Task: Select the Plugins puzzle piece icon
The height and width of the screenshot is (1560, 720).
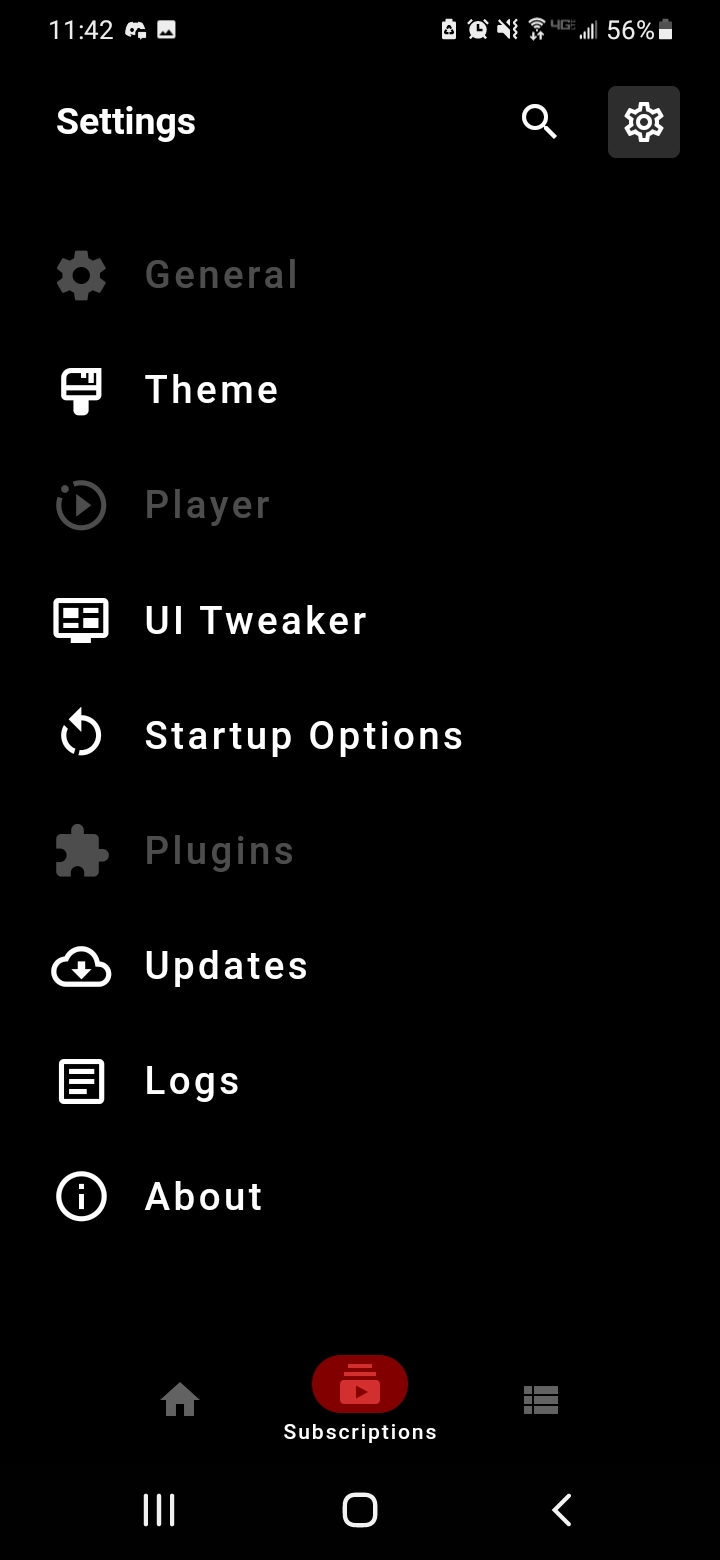Action: (80, 849)
